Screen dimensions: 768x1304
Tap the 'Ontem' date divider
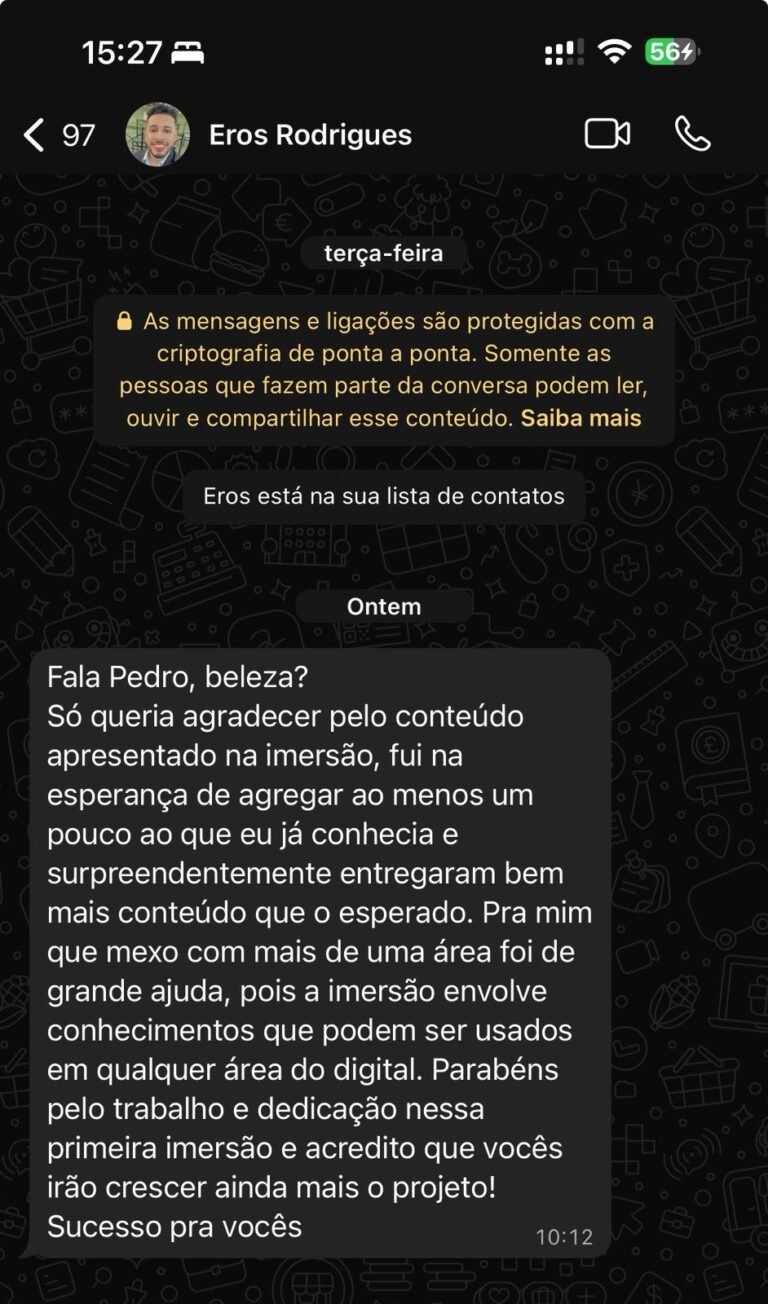tap(384, 605)
